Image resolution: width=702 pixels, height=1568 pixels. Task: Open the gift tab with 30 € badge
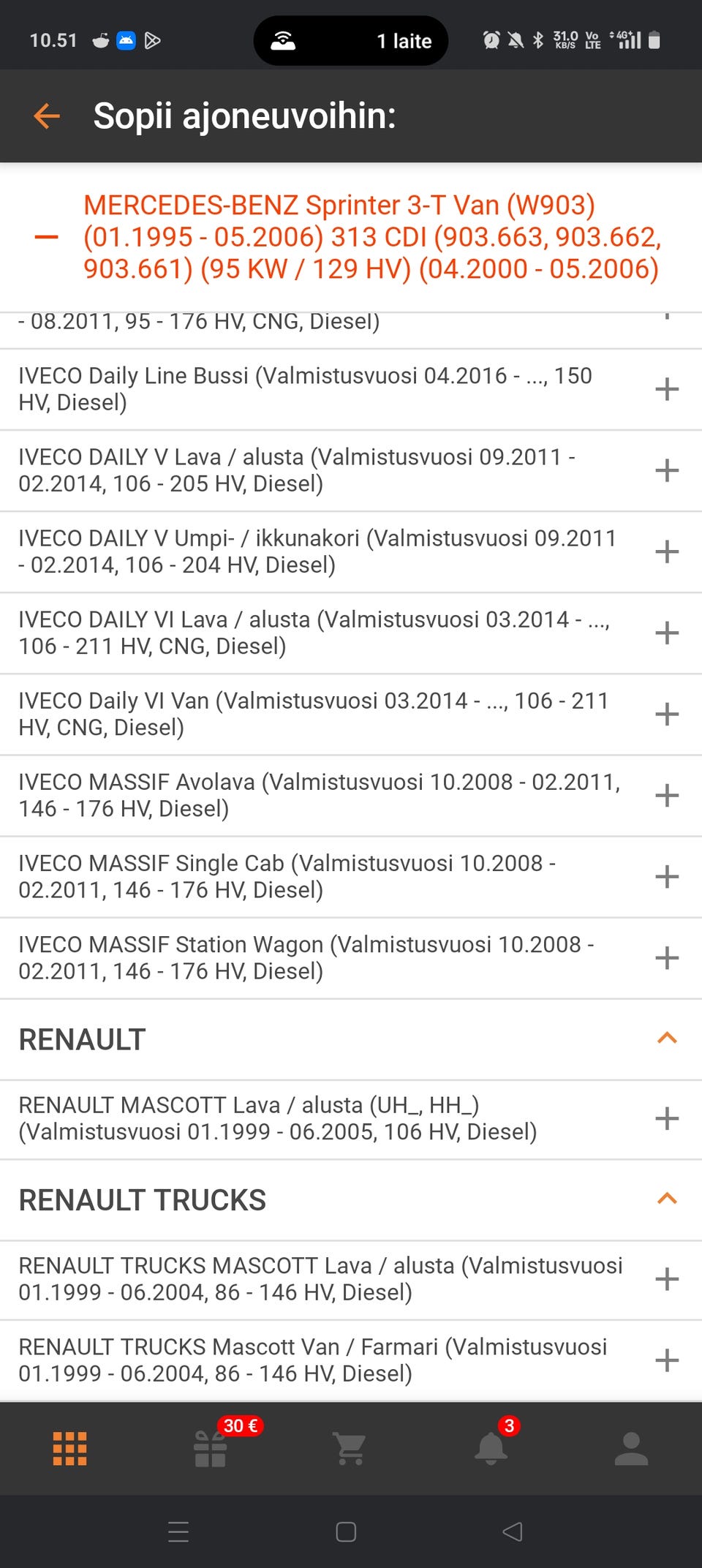[x=211, y=1449]
